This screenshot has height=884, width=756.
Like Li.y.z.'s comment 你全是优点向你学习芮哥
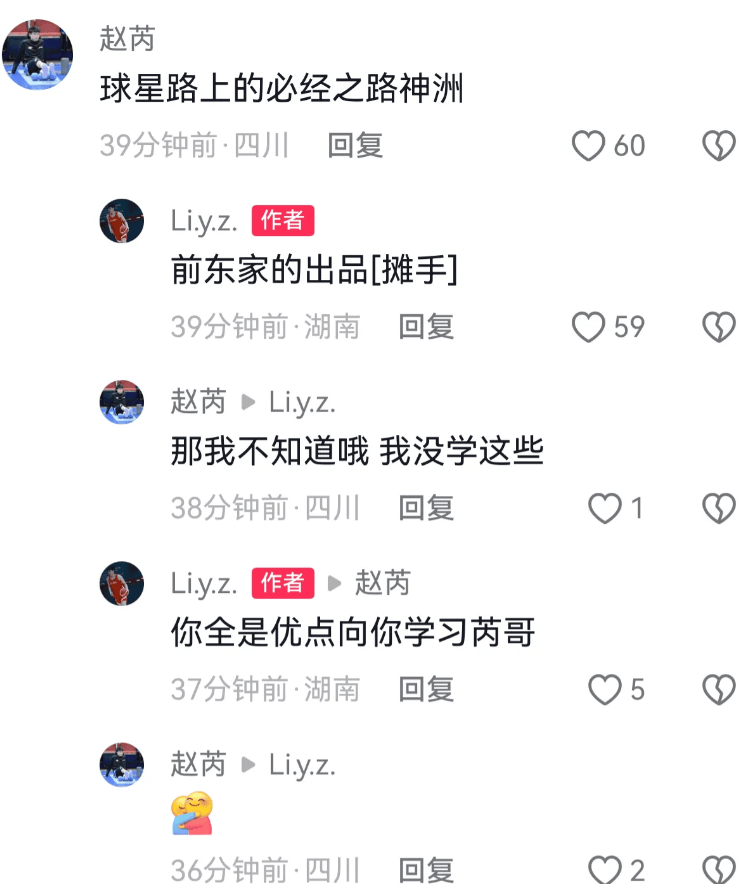coord(604,690)
